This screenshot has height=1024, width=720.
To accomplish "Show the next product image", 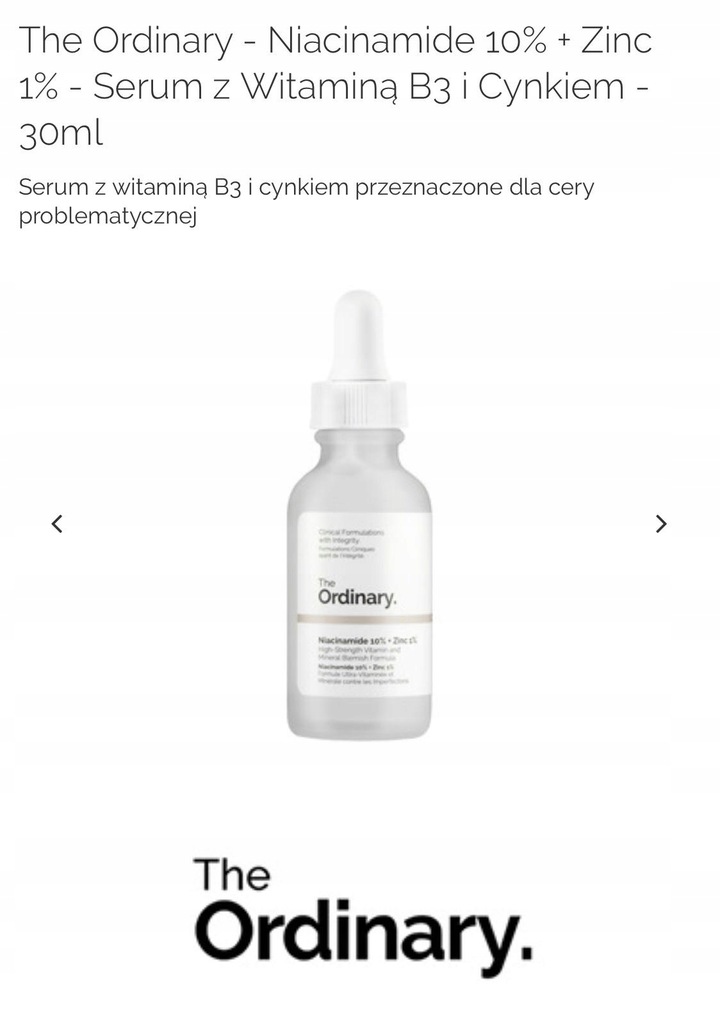I will (660, 523).
